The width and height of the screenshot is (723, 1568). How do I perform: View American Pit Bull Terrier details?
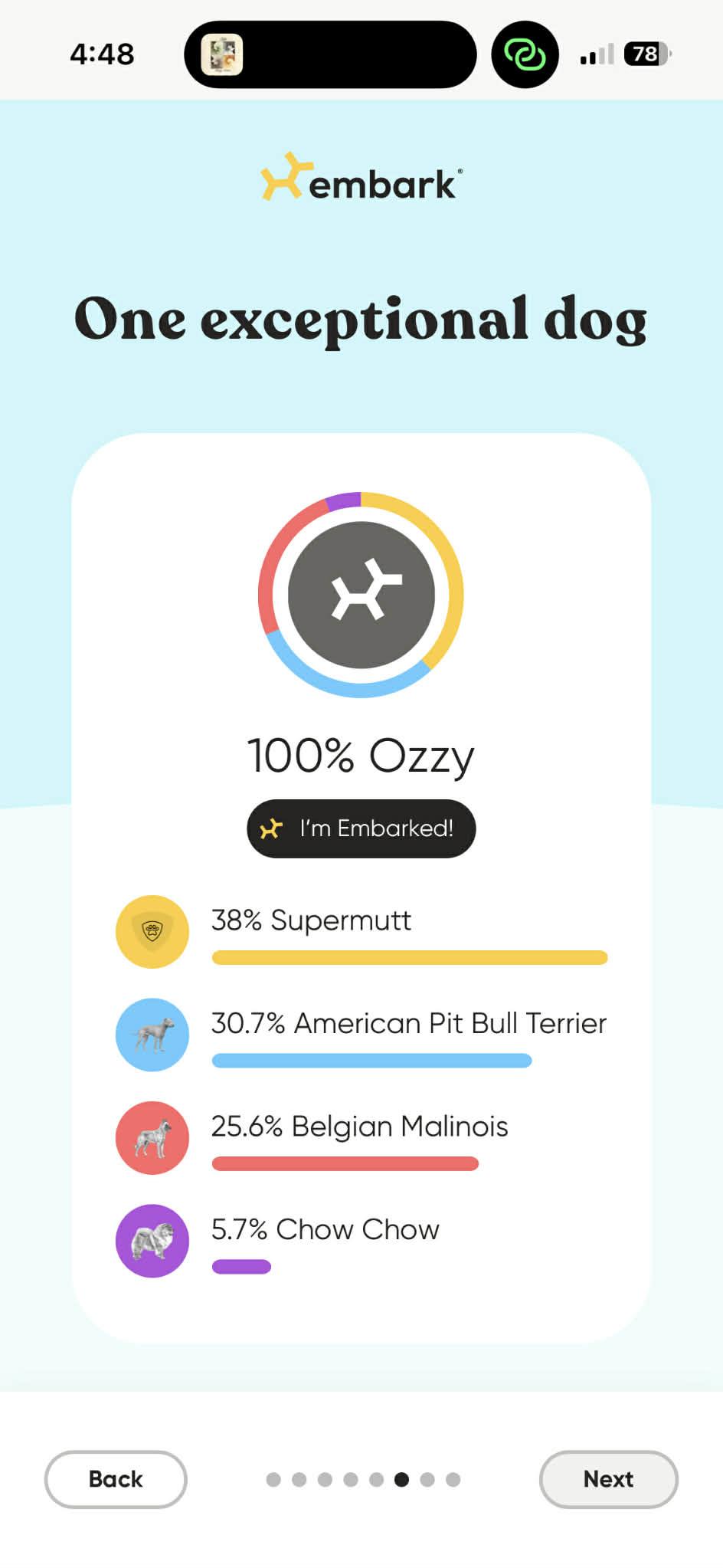(x=361, y=1035)
